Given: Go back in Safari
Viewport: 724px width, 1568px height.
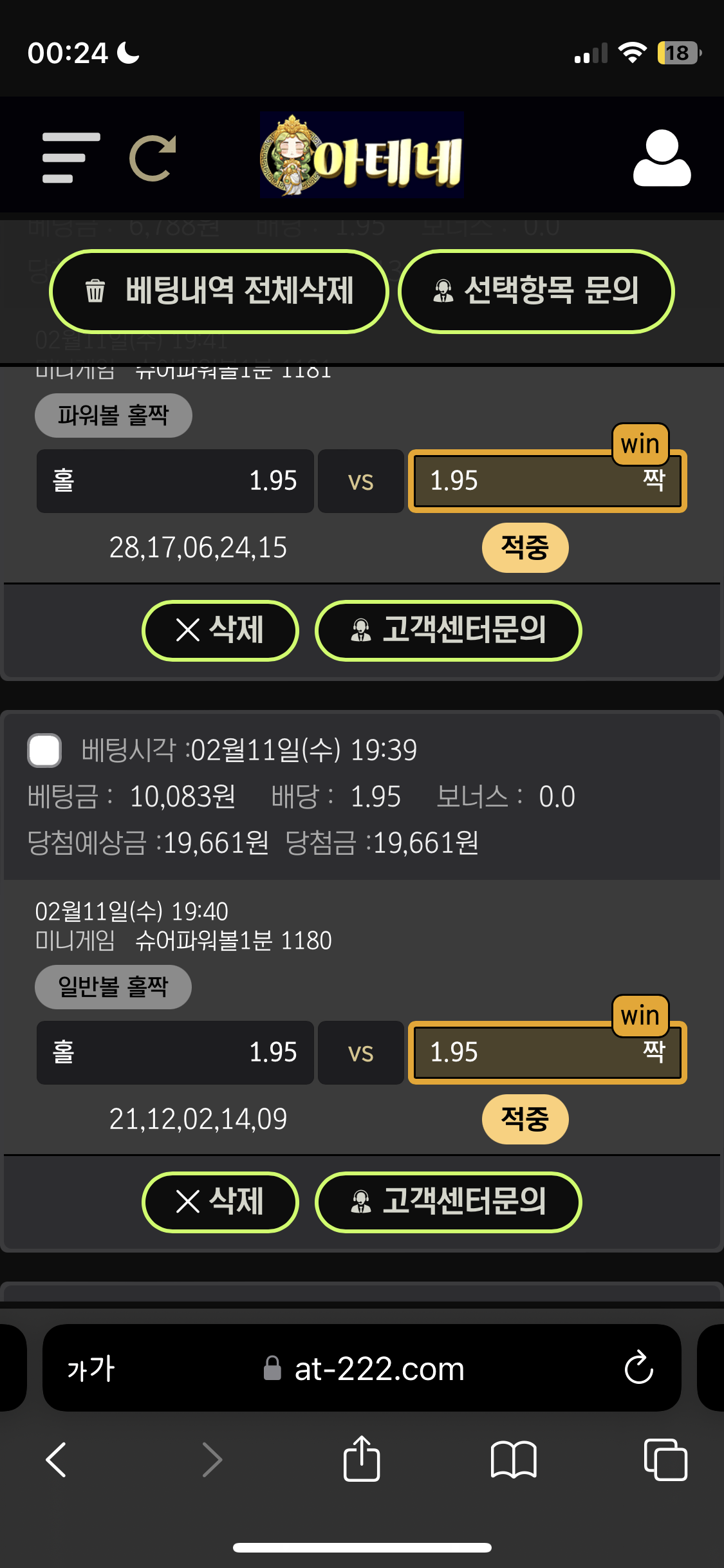Looking at the screenshot, I should click(57, 1459).
